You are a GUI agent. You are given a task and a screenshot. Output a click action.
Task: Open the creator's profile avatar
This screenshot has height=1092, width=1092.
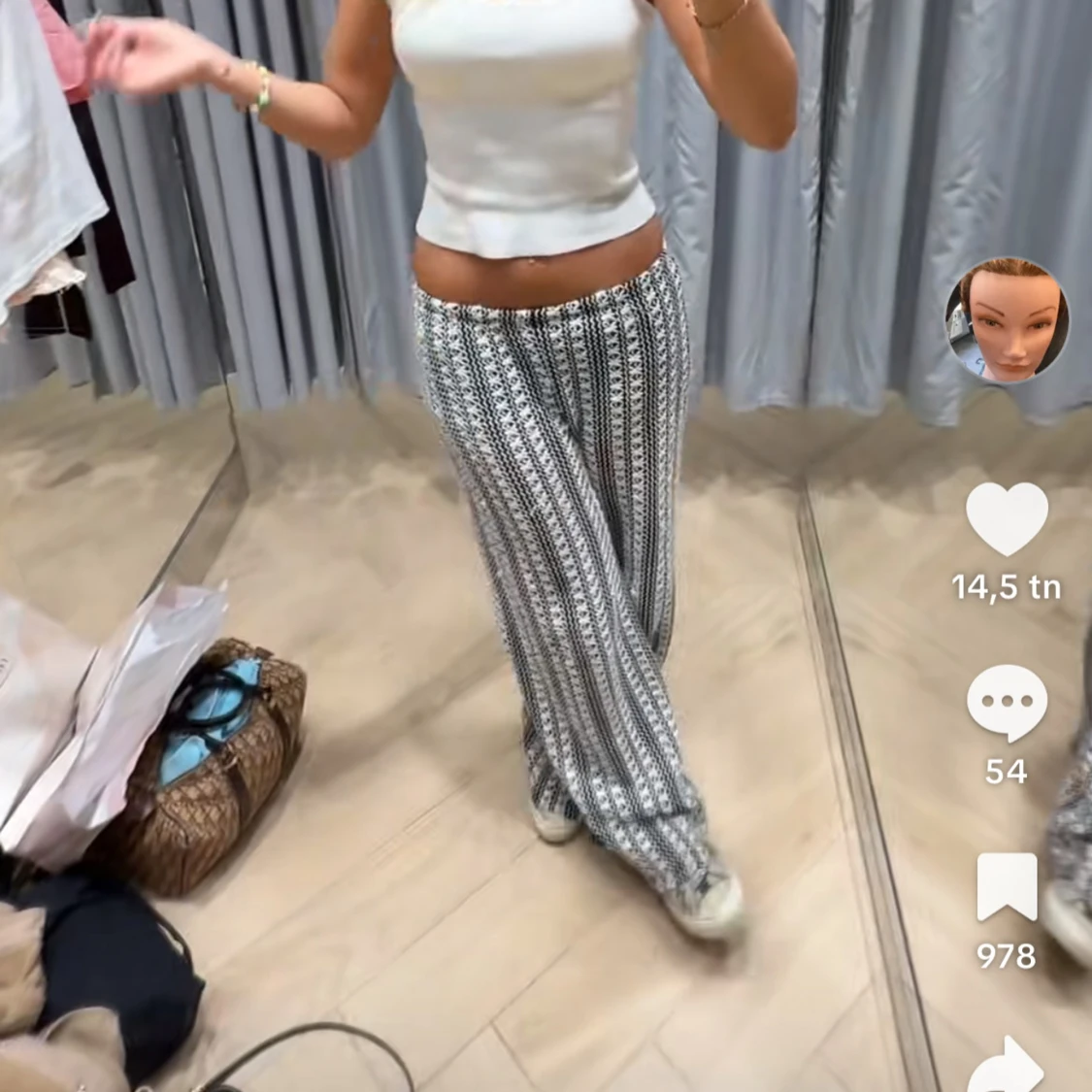(x=1007, y=320)
